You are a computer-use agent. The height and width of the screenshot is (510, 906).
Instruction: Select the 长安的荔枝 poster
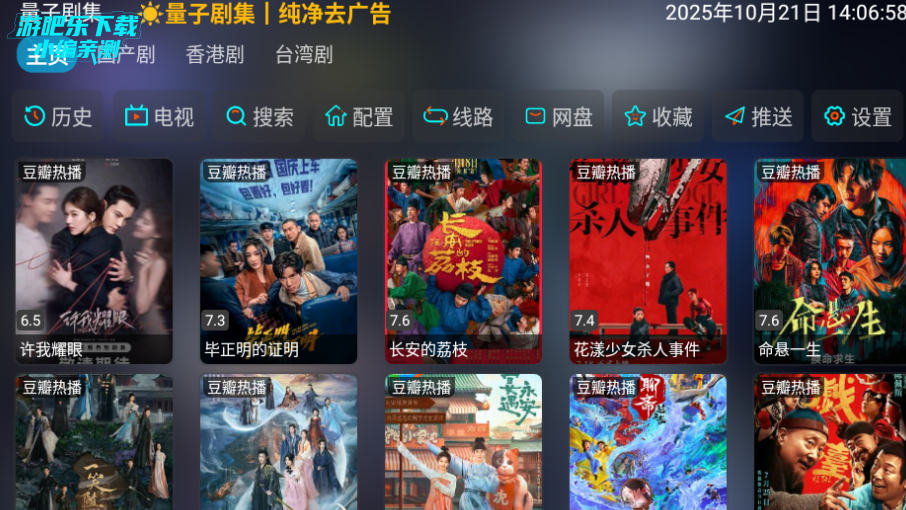(463, 261)
